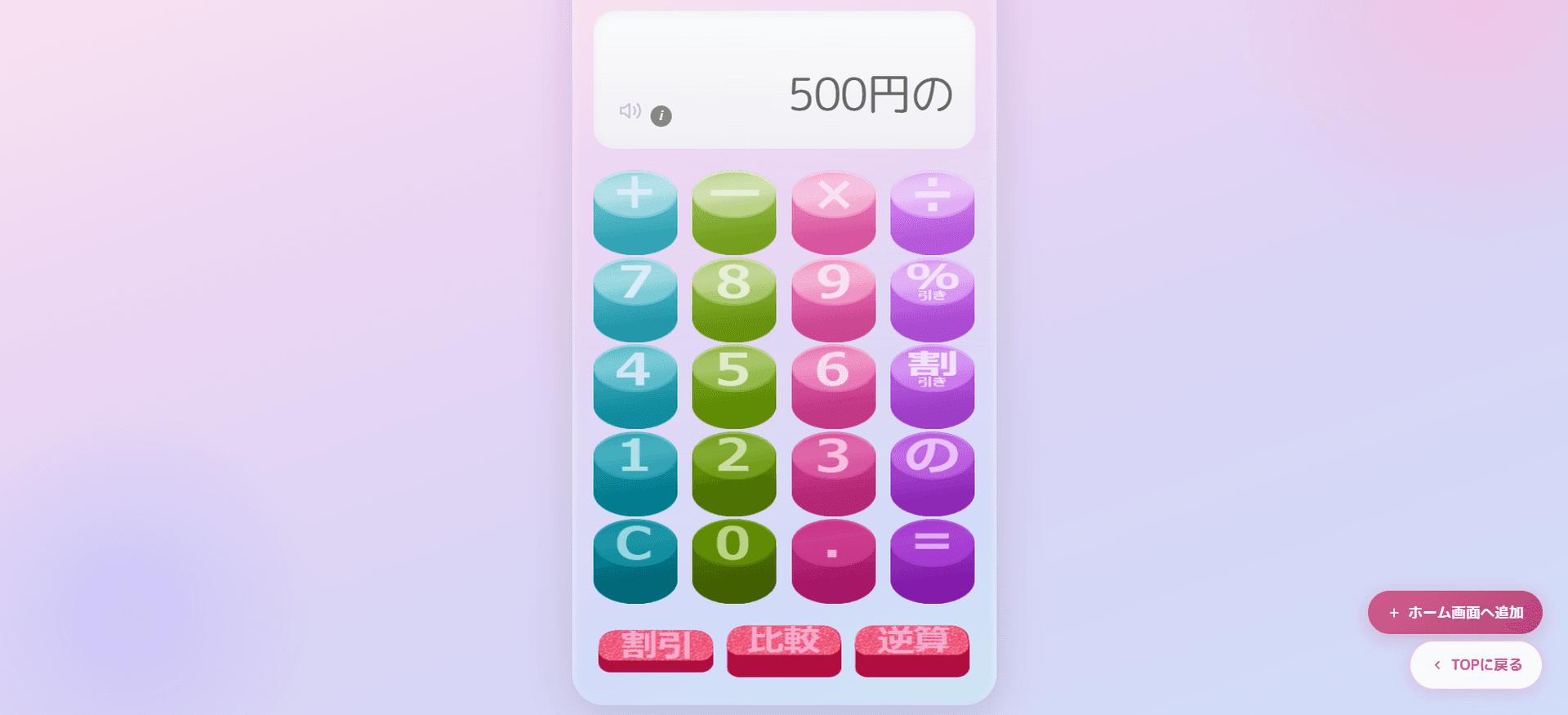Open the info icon in the display
Image resolution: width=1568 pixels, height=715 pixels.
pos(661,116)
